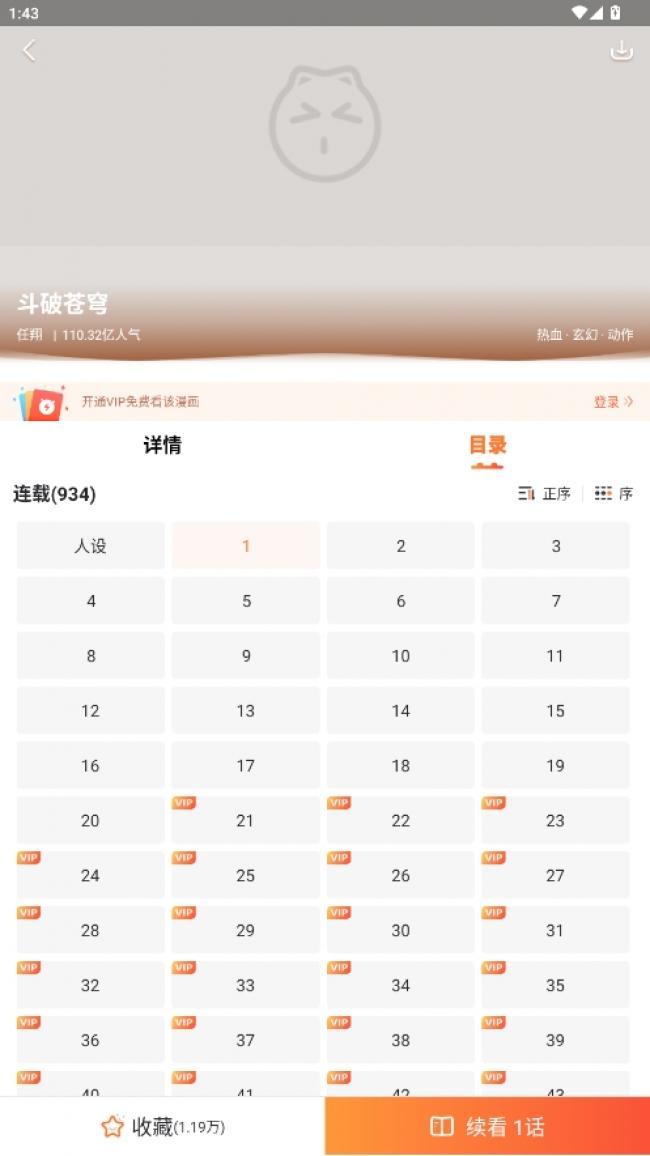Screen dimensions: 650x1156
Task: Open VIP chapter 35
Action: click(x=556, y=985)
